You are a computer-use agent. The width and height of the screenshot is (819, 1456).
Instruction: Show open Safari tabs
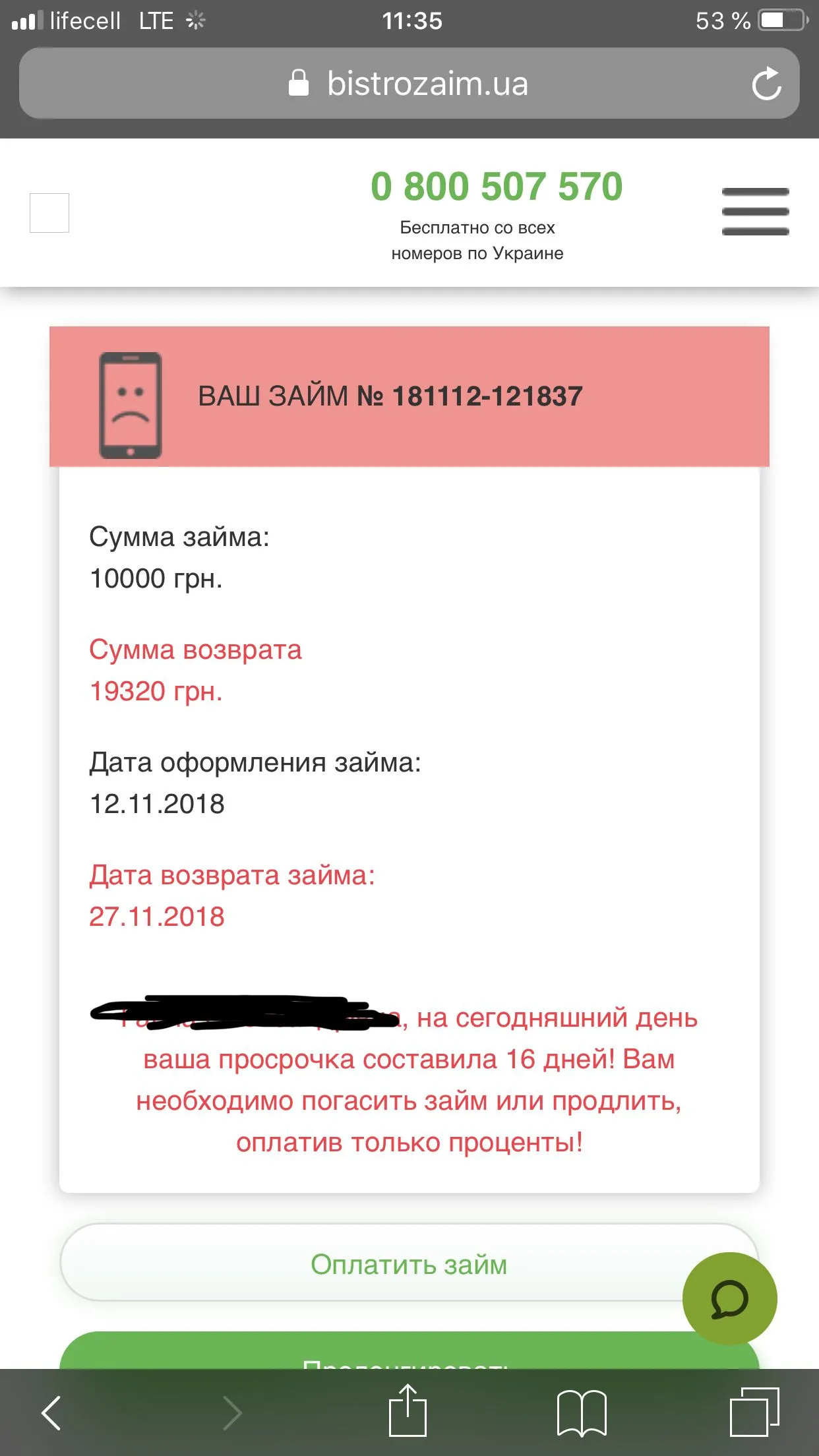pyautogui.click(x=754, y=1412)
